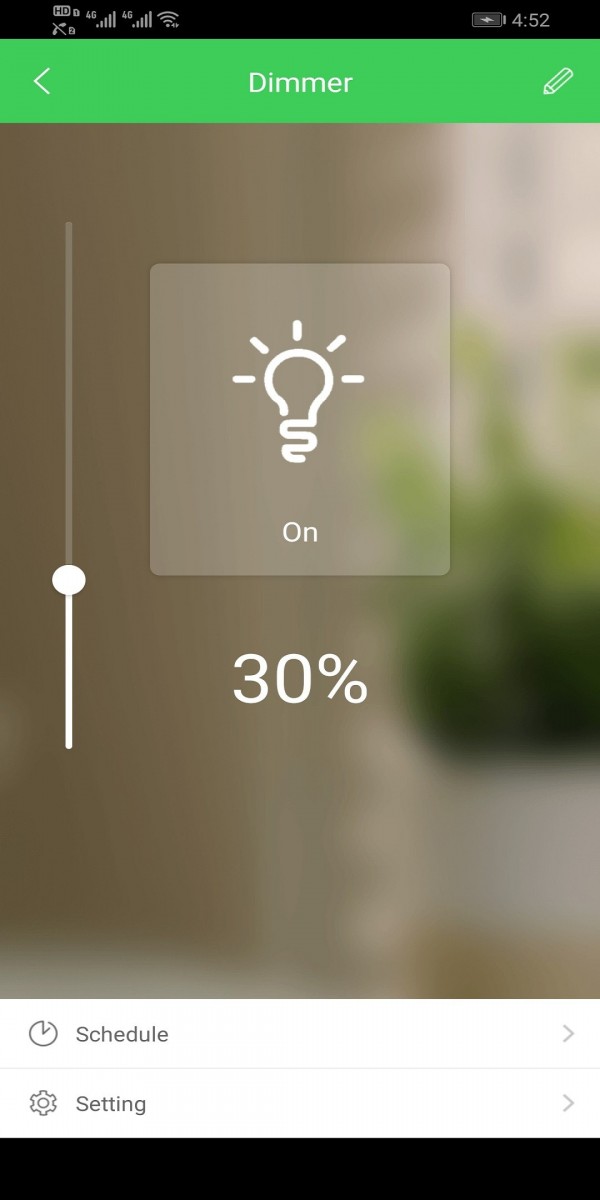Turn off the light using the bulb tile

299,419
